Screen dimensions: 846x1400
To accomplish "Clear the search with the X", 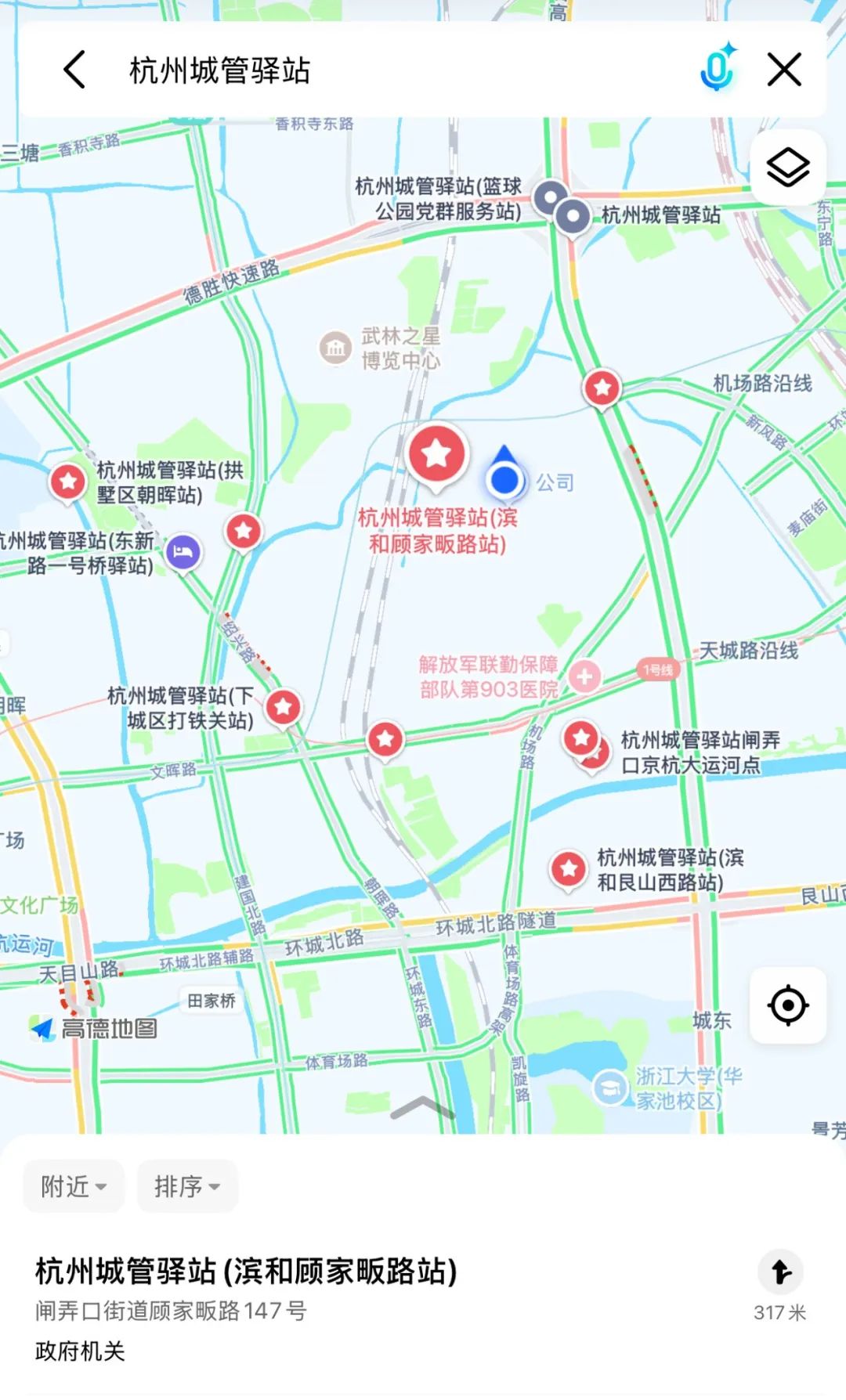I will coord(784,70).
